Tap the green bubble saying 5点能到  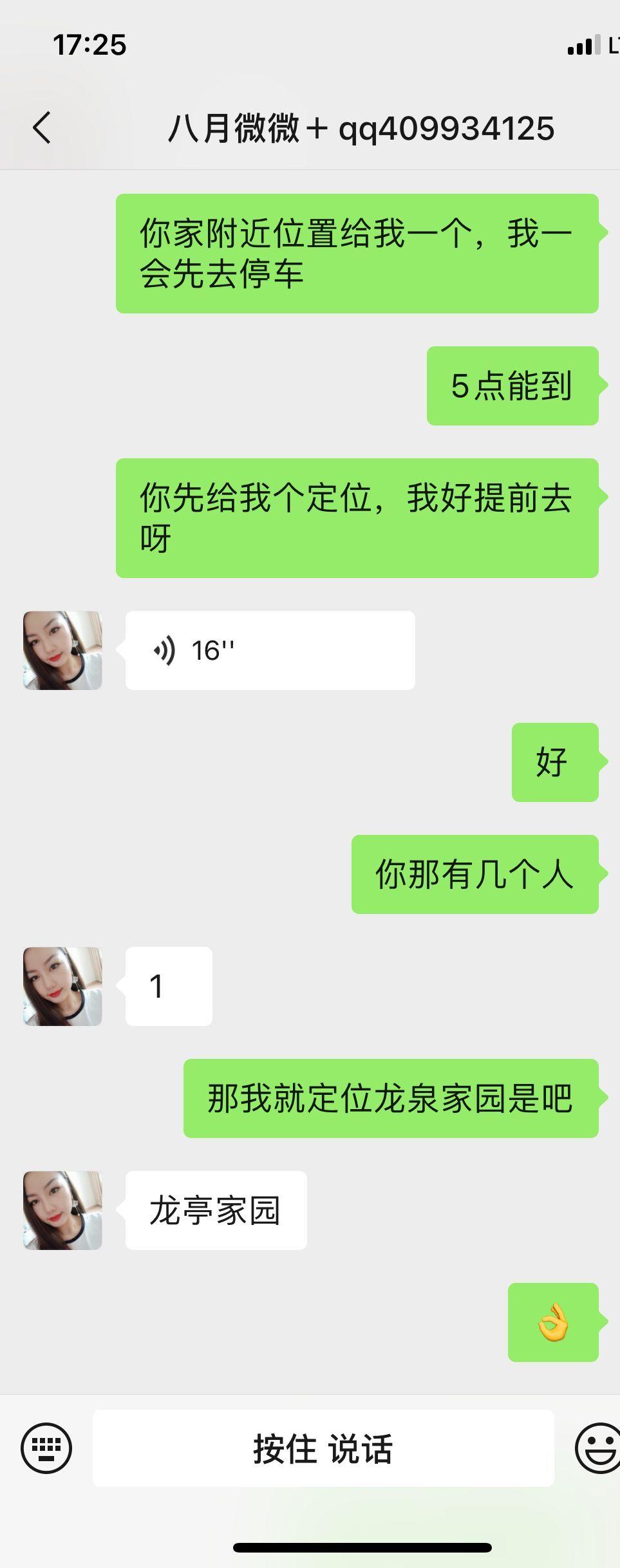[512, 386]
